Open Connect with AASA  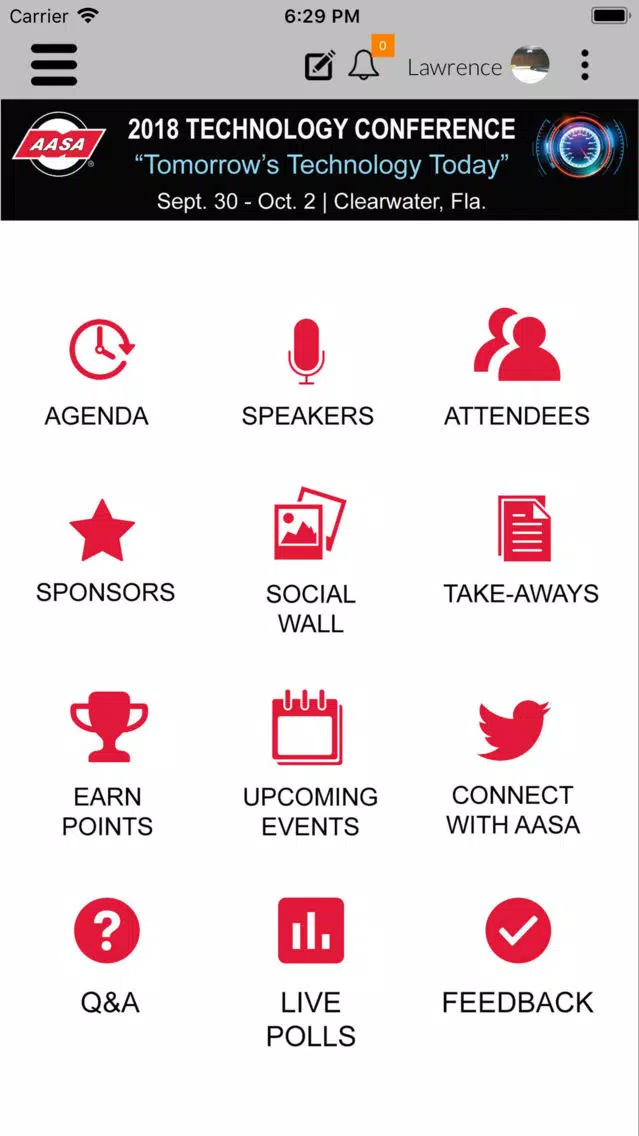514,767
